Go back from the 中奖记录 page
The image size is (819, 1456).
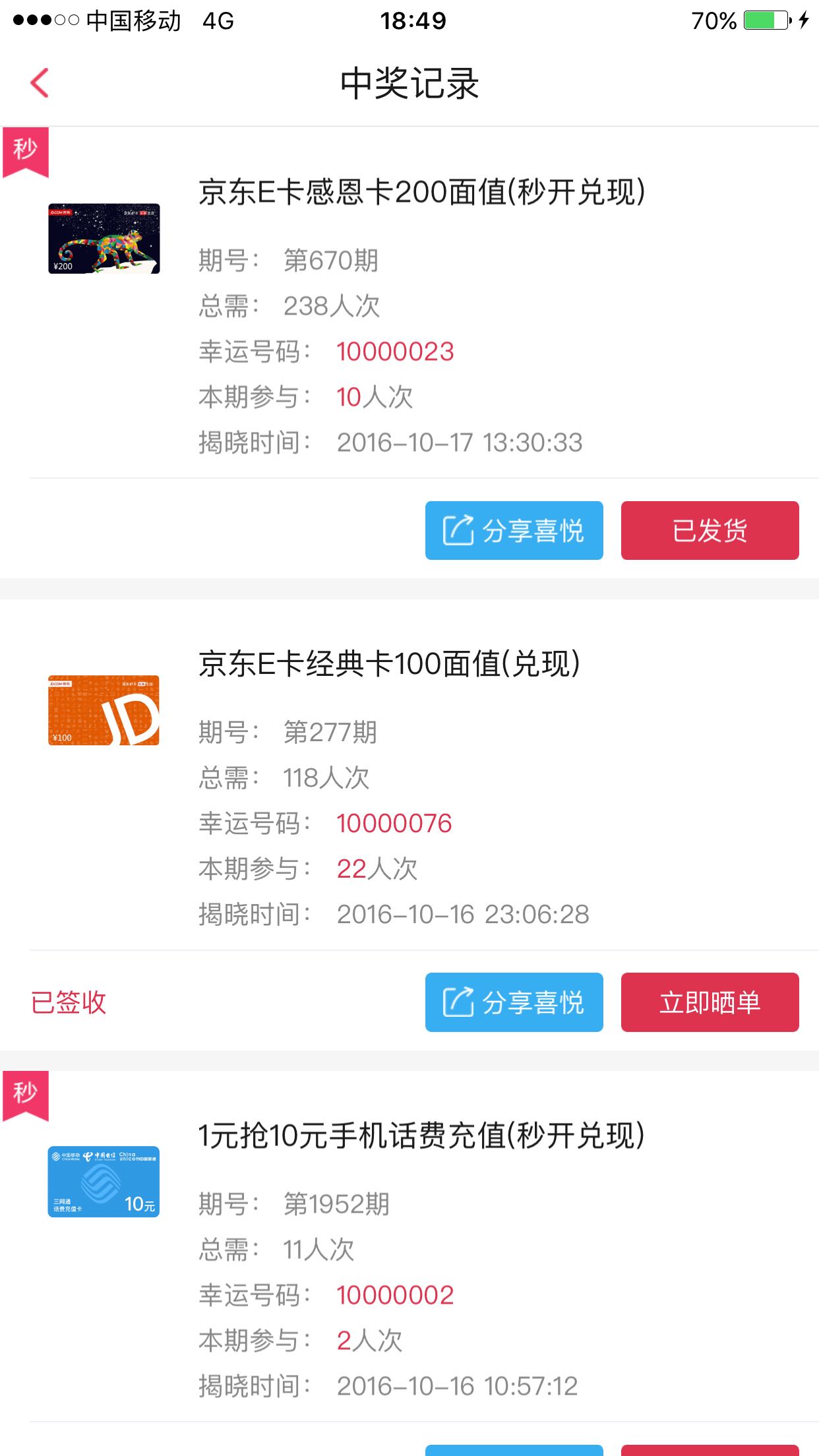pos(40,83)
